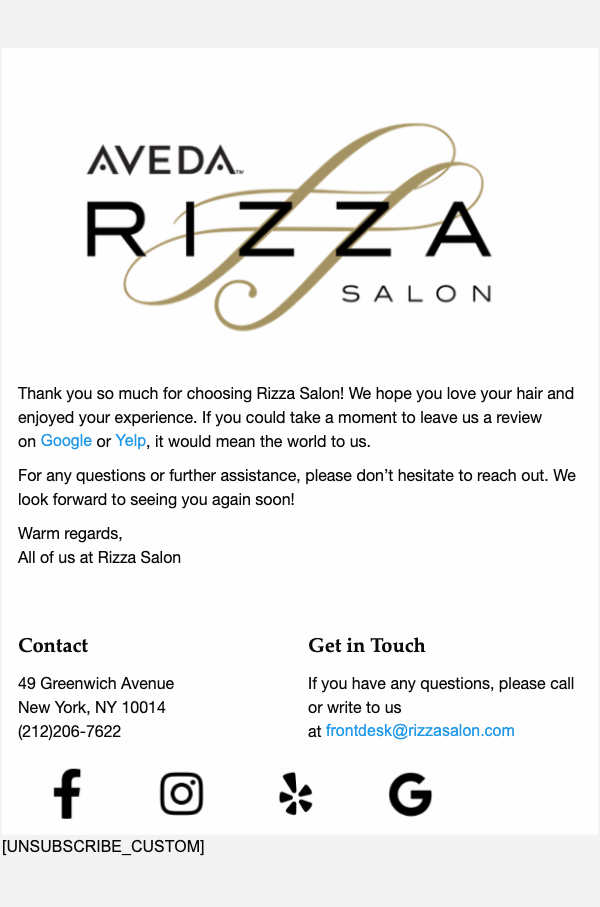Open the Yelp review link
600x907 pixels.
(130, 441)
